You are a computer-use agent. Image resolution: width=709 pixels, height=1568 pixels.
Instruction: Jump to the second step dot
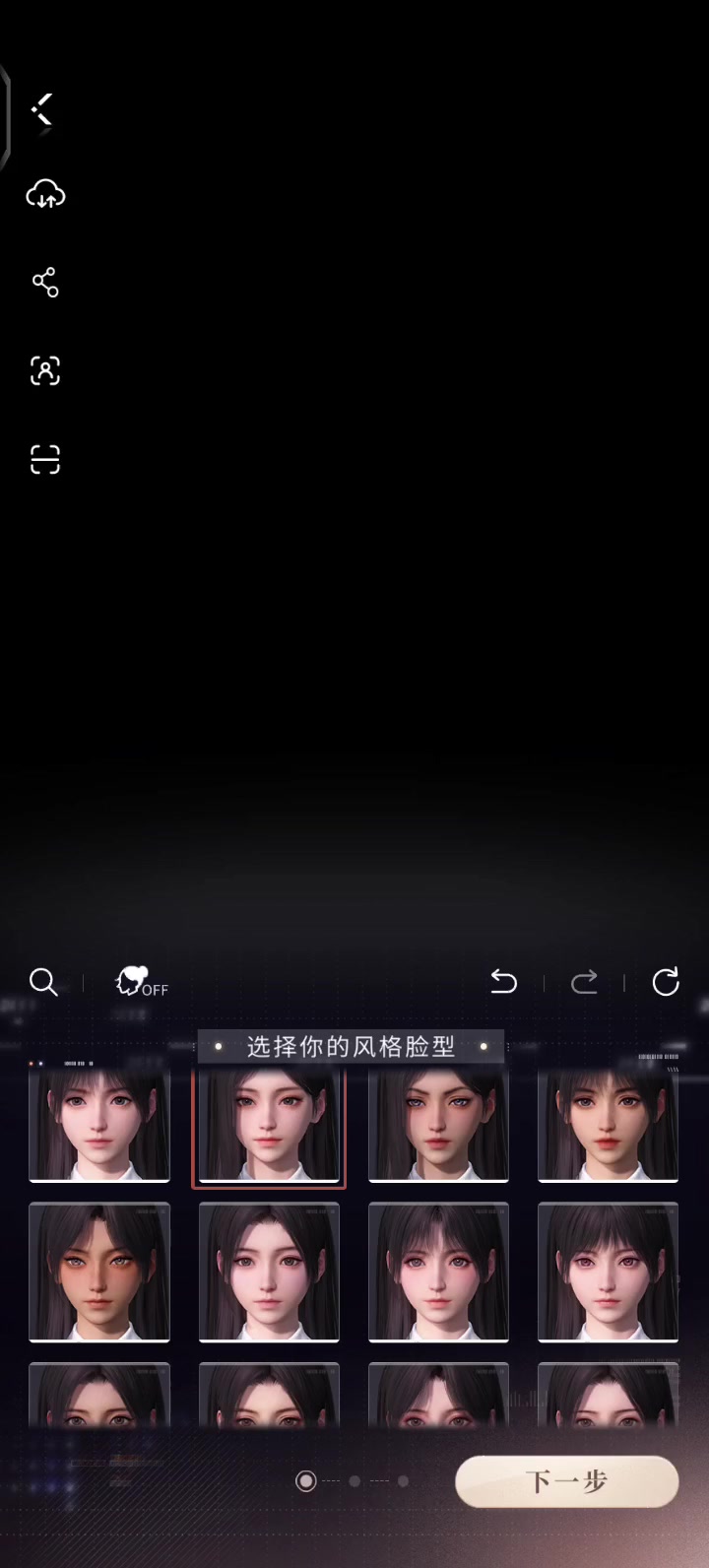354,1481
